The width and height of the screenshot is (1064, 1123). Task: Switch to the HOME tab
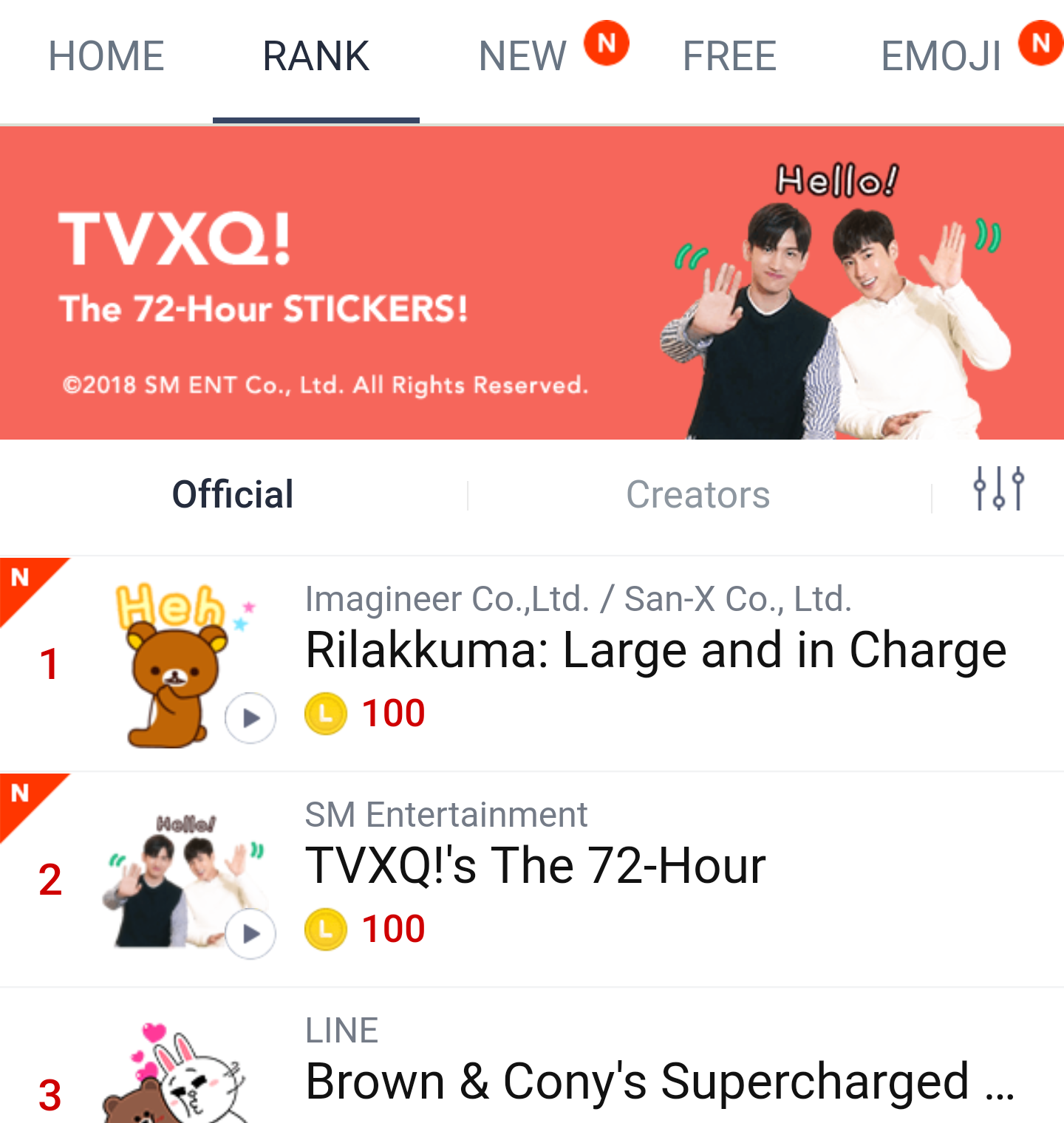[106, 56]
